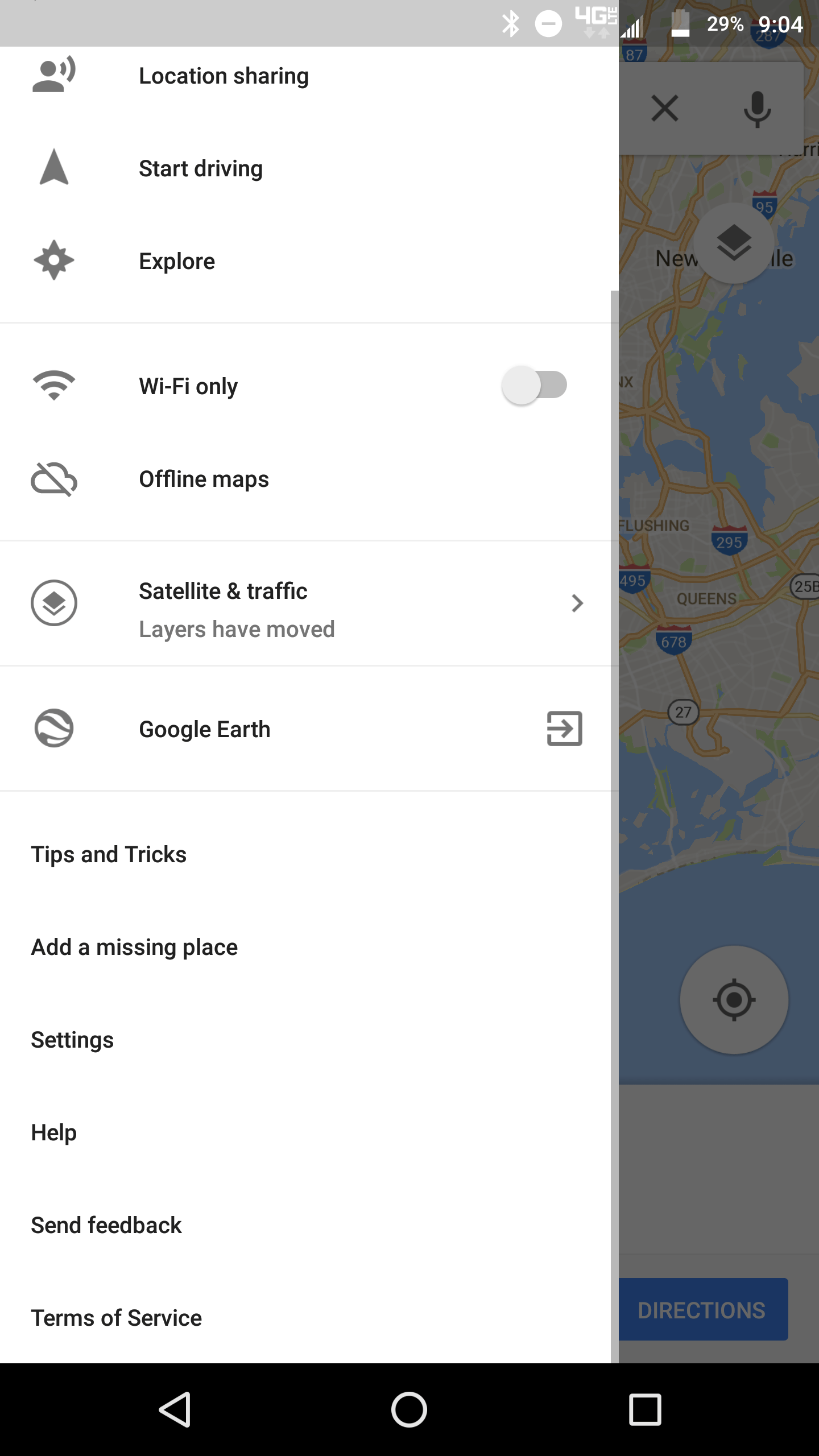Choose Add a missing place
Screen dimensions: 819x1456
134,947
